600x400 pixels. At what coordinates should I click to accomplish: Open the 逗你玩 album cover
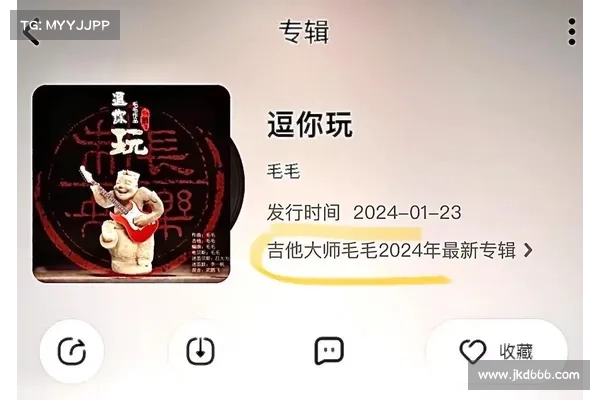132,183
